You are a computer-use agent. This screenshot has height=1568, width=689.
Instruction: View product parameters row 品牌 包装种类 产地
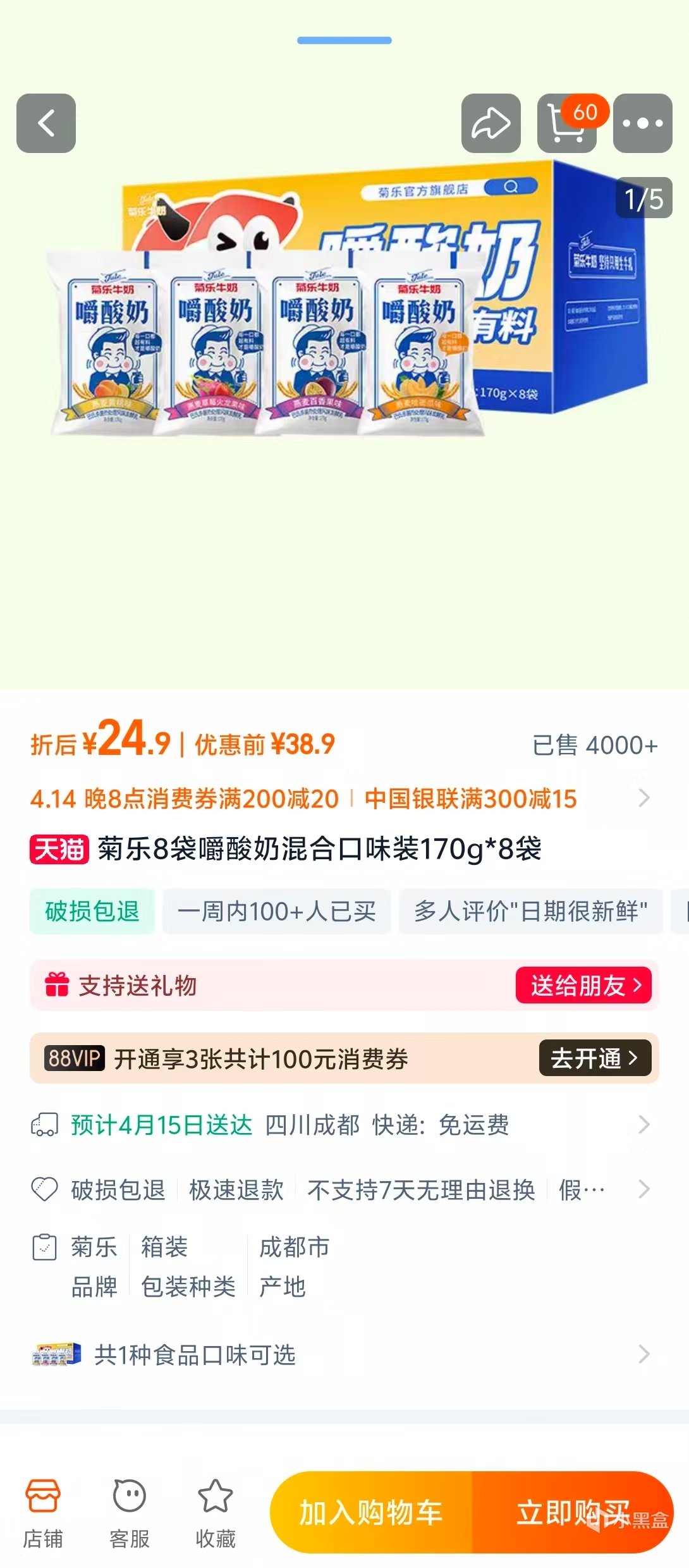(202, 1266)
